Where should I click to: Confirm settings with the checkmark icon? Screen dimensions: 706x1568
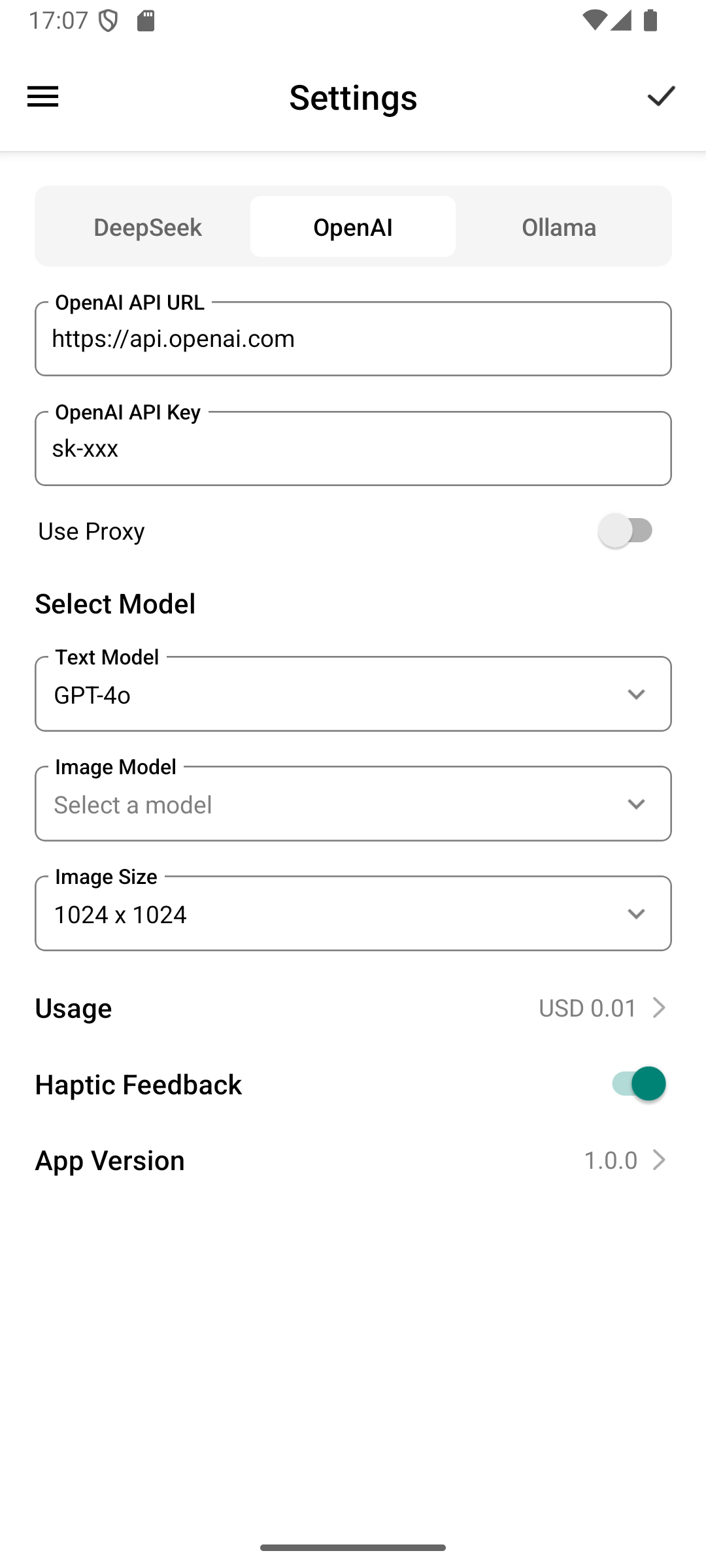(x=661, y=97)
